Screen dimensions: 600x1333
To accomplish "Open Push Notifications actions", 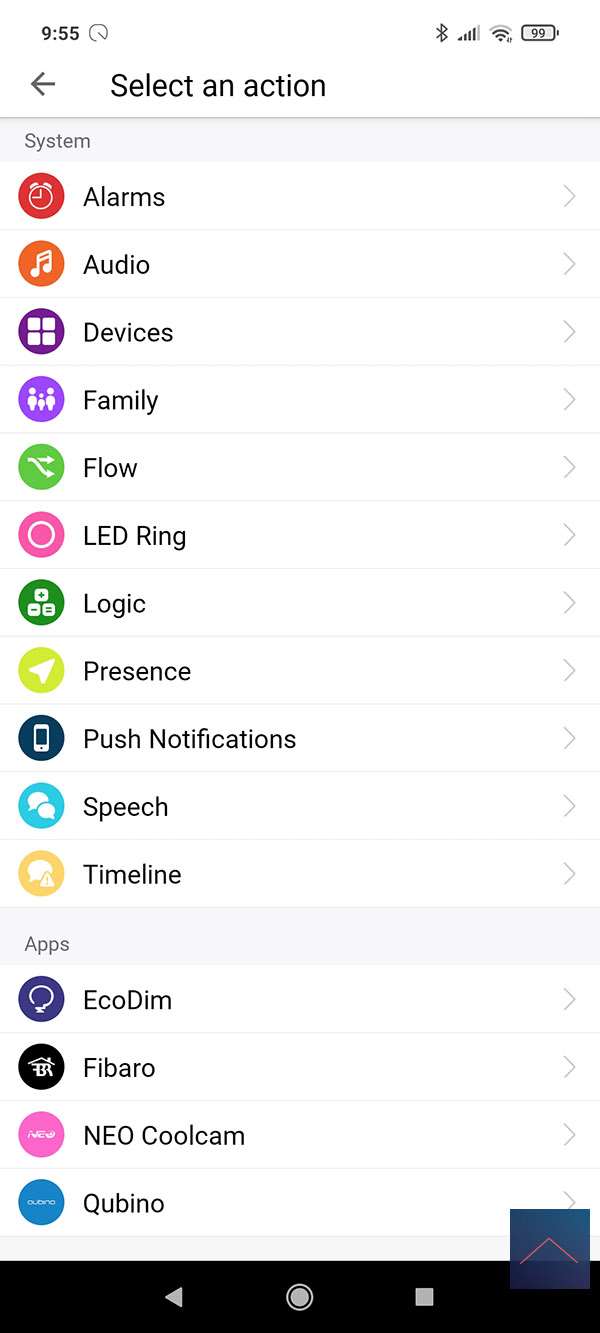I will pyautogui.click(x=300, y=739).
